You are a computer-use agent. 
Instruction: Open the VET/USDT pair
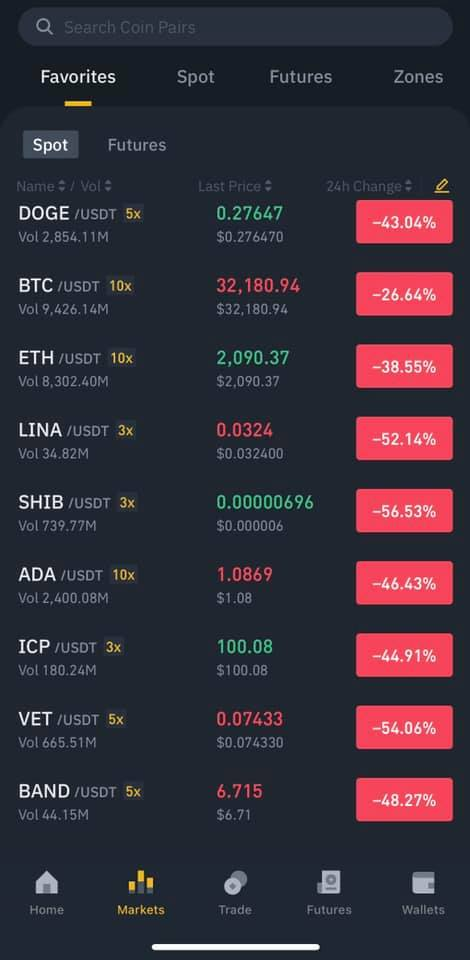point(235,728)
